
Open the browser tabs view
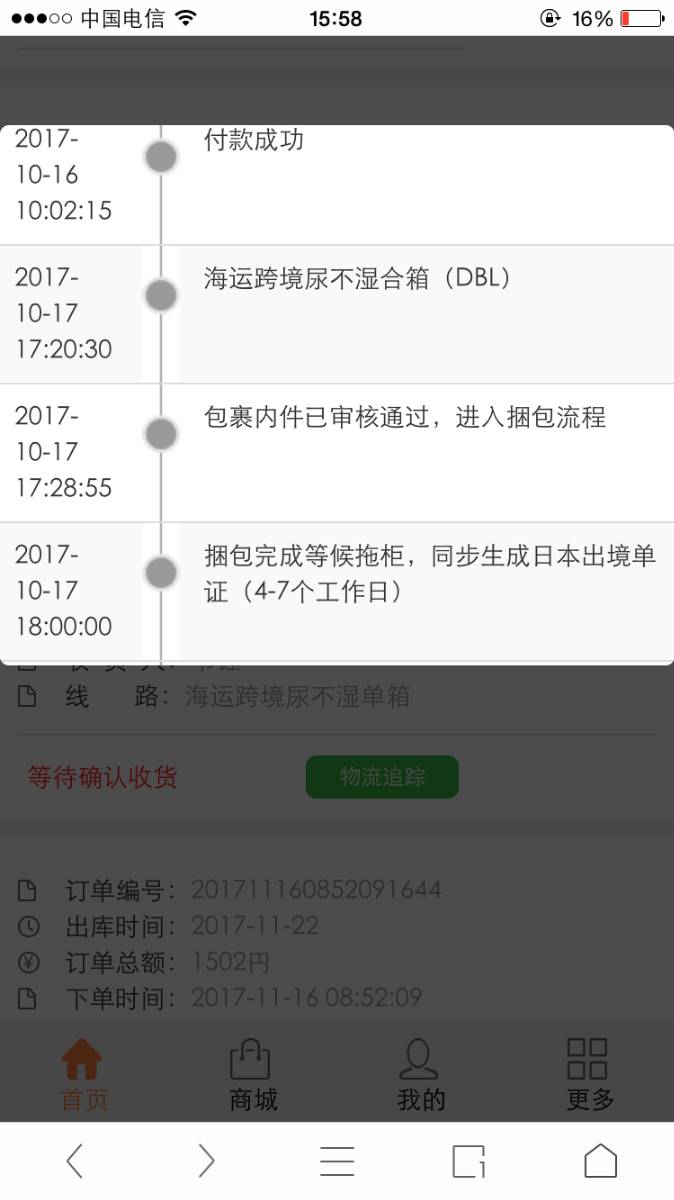469,1160
